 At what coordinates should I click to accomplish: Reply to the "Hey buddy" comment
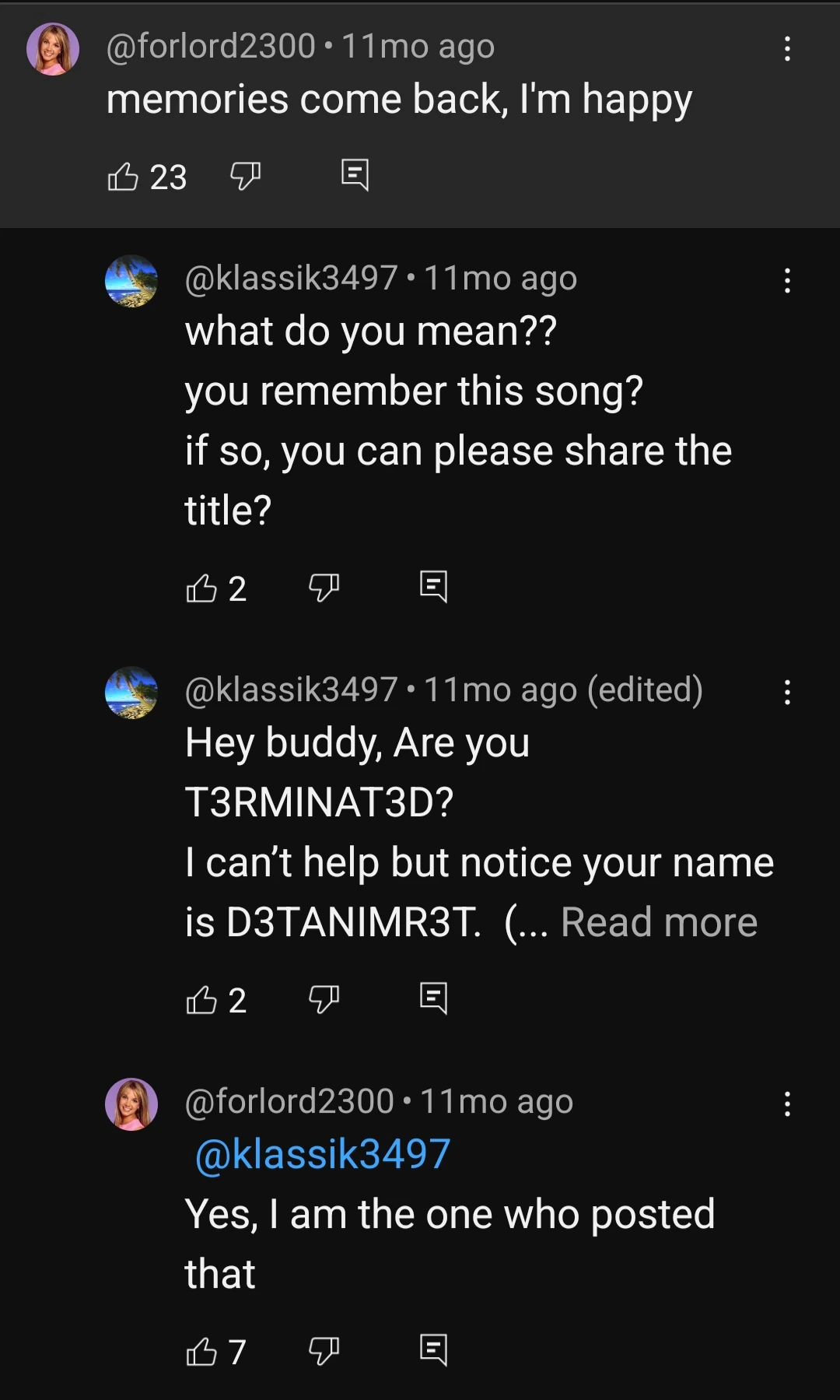(433, 998)
